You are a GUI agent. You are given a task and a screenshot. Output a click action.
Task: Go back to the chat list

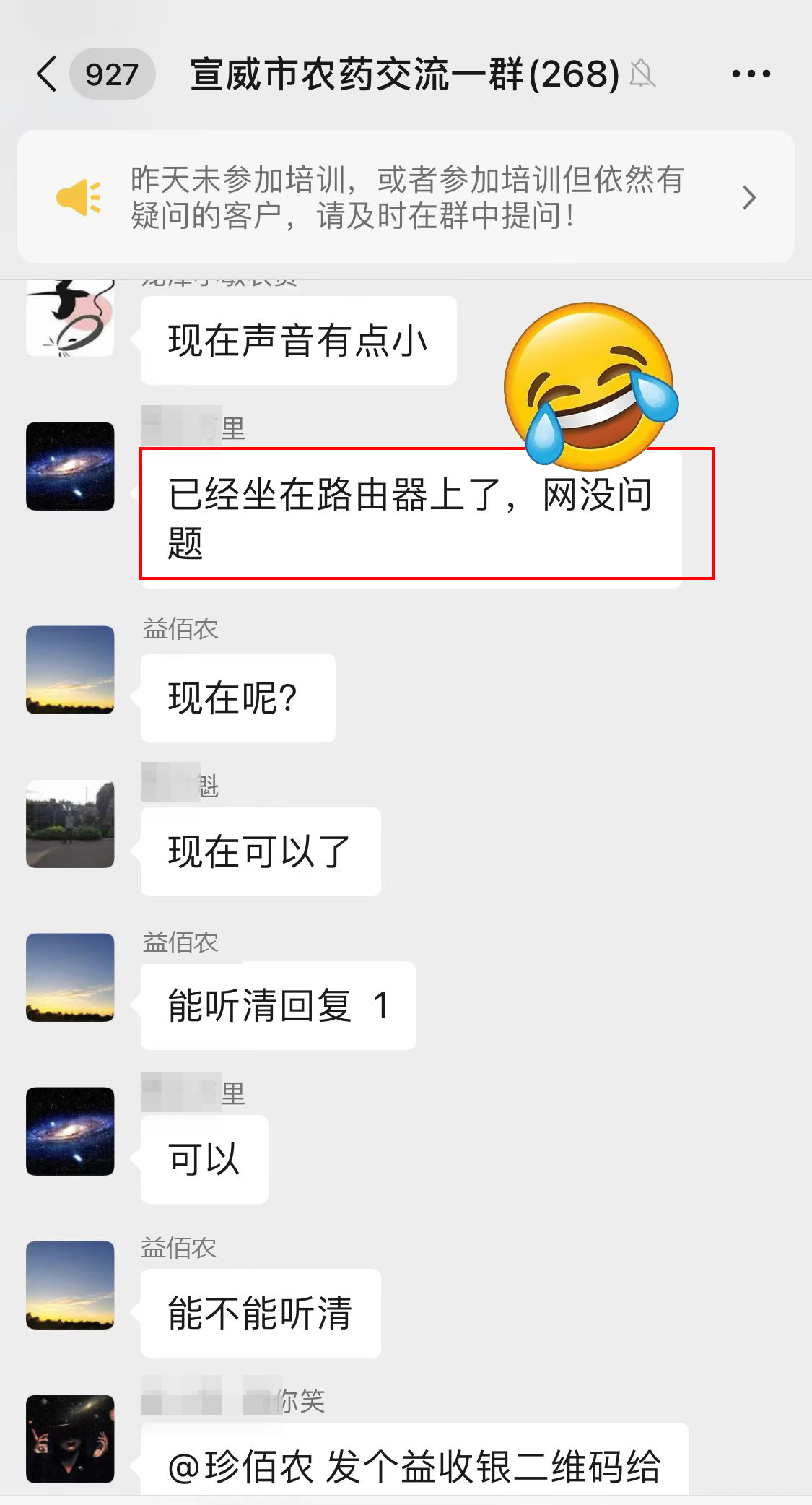48,74
